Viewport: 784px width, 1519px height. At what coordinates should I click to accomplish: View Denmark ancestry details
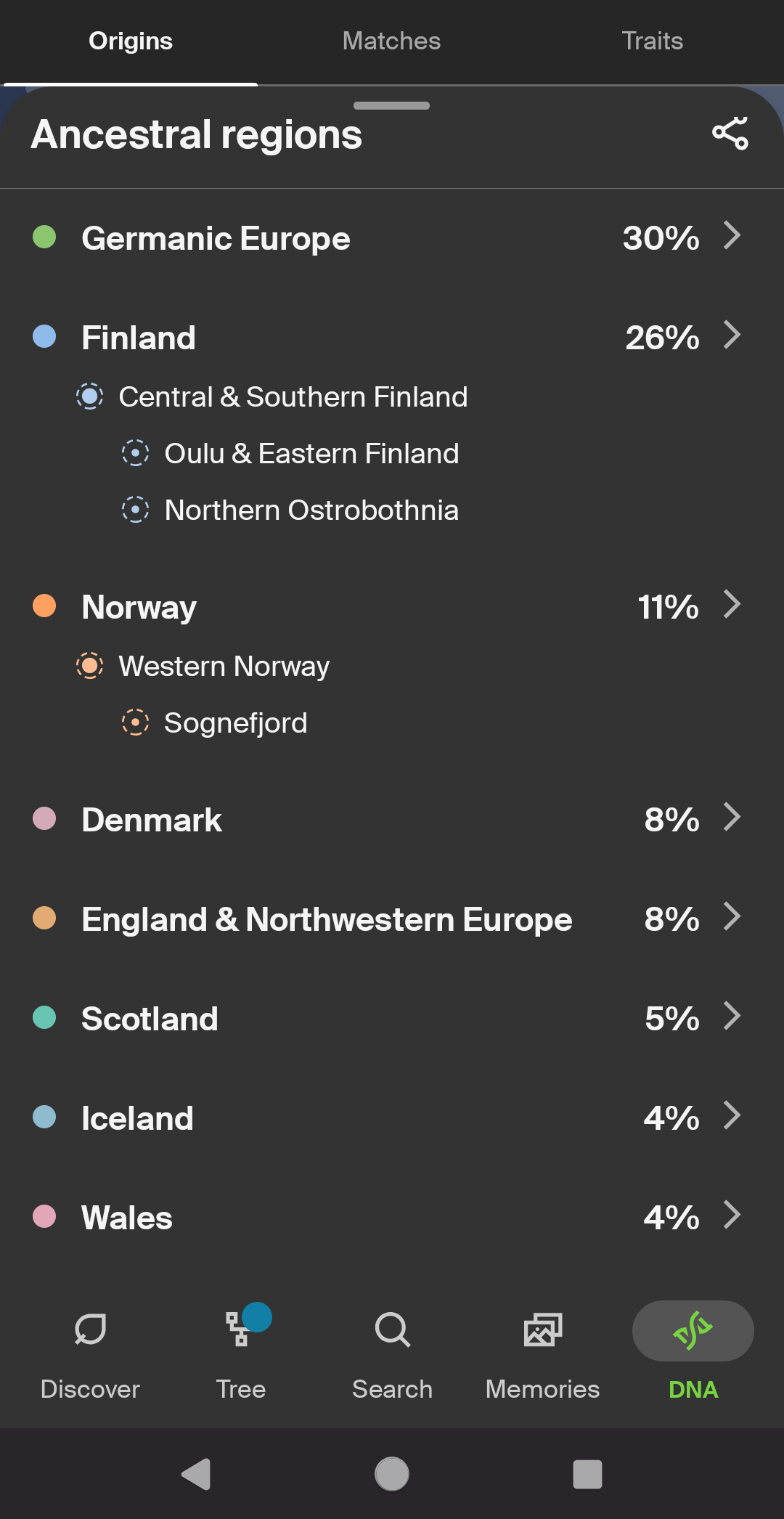tap(392, 820)
